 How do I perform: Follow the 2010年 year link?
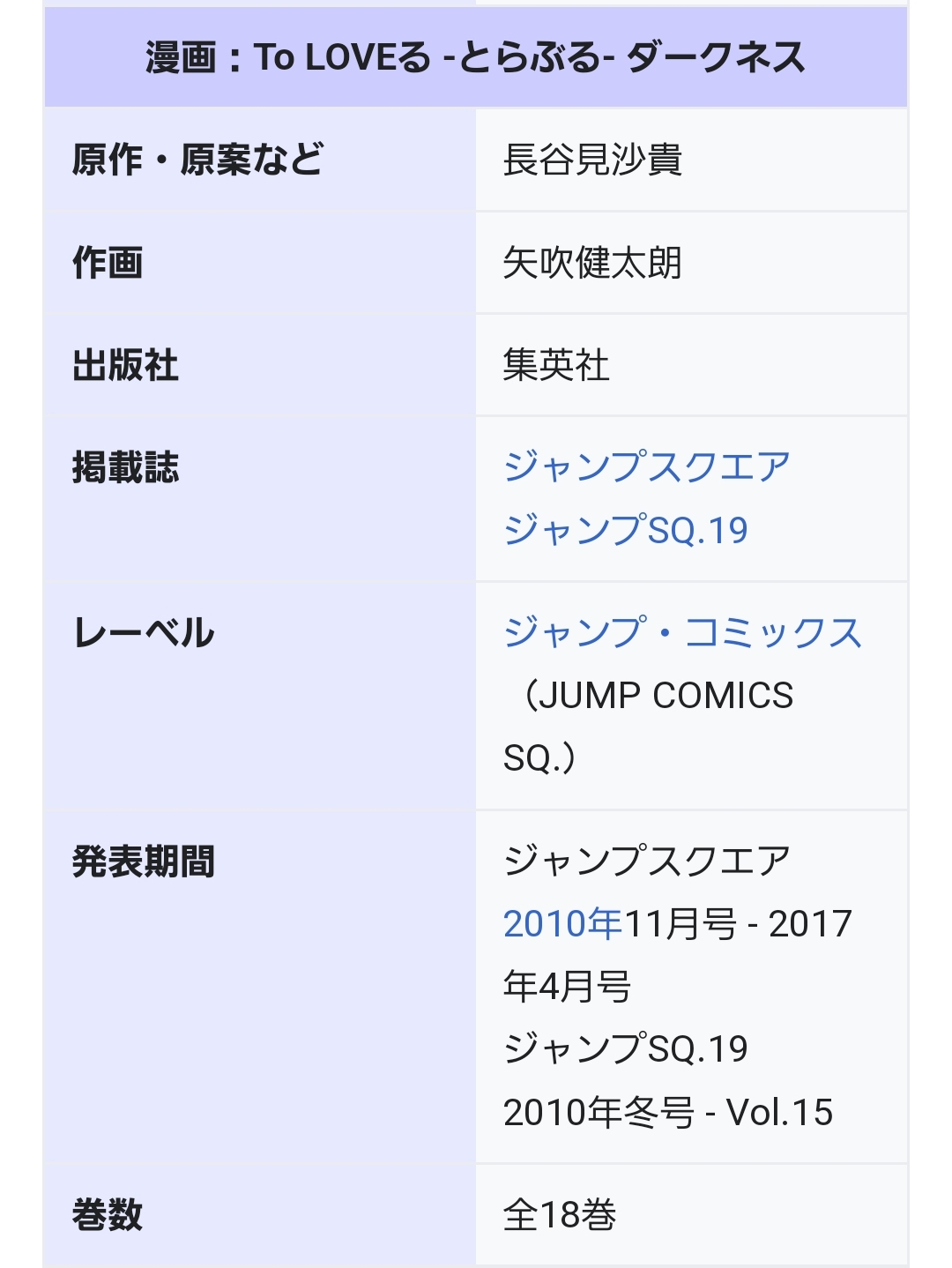coord(563,924)
